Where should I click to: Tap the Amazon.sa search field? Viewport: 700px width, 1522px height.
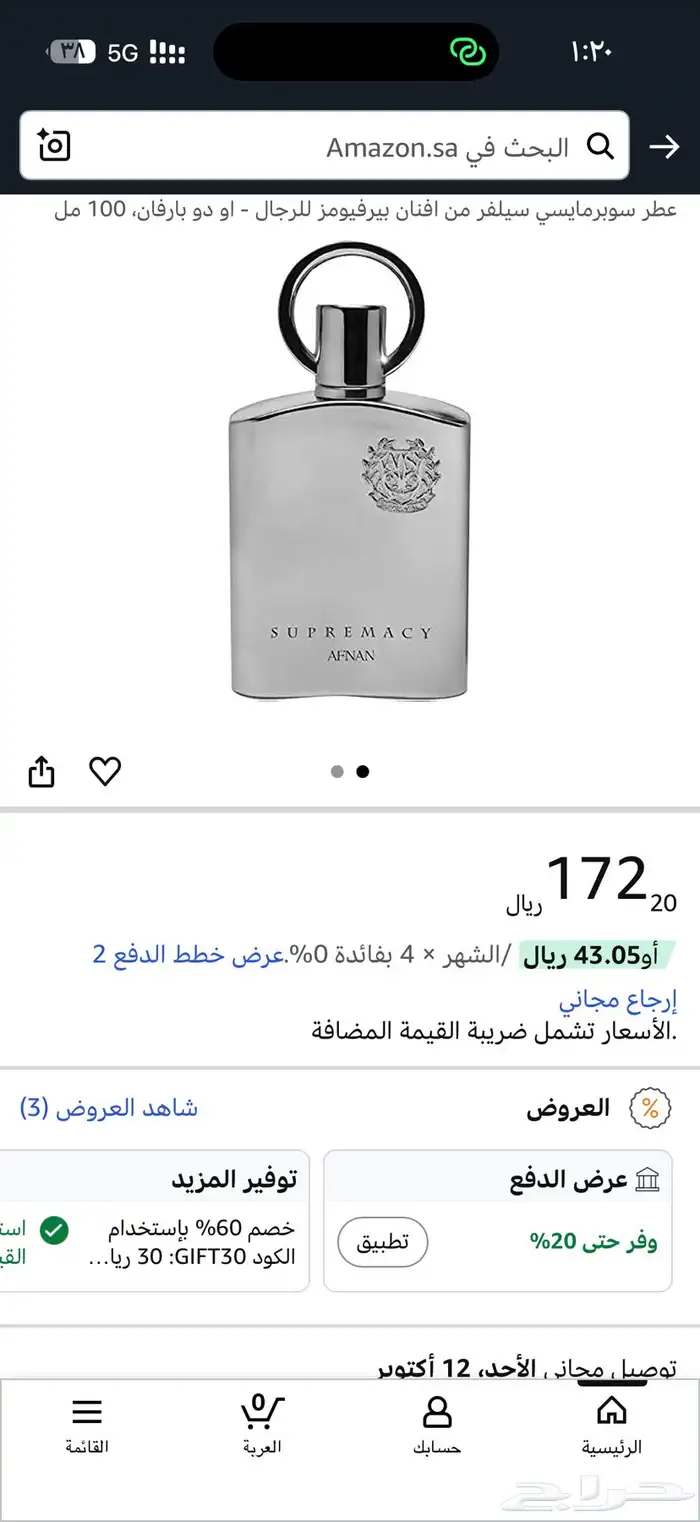click(400, 148)
